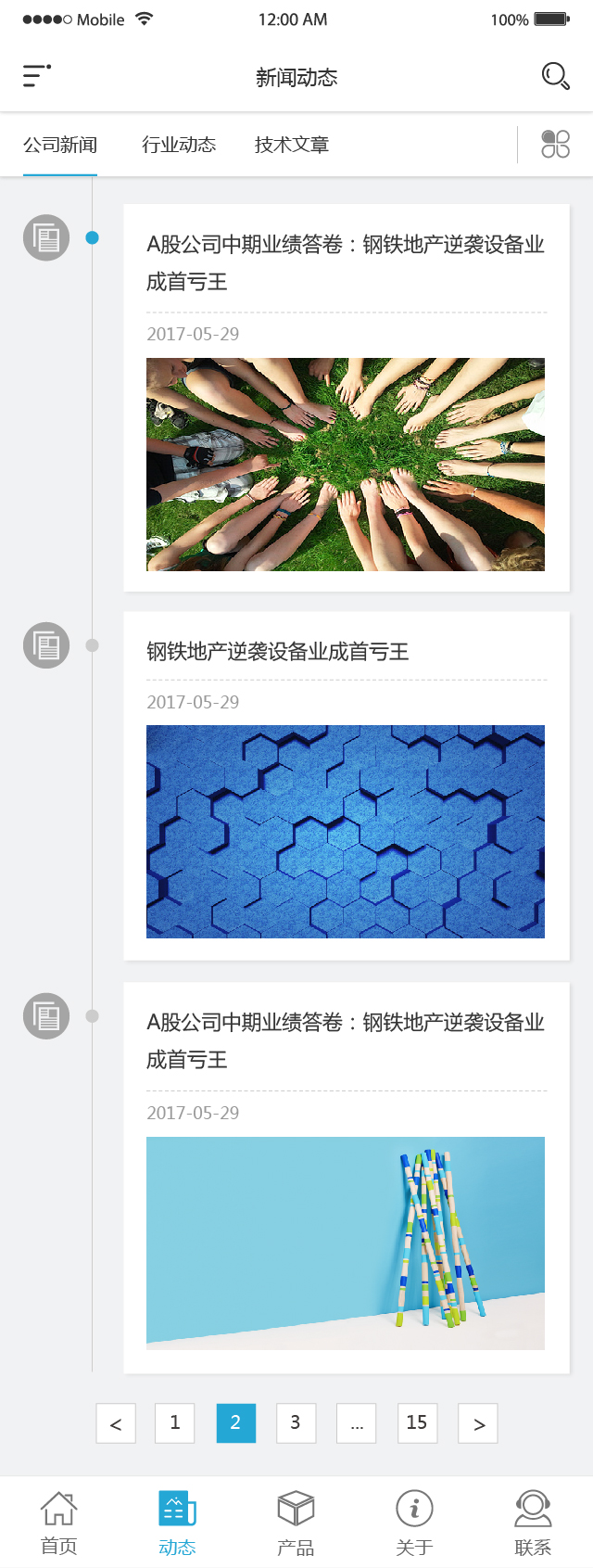Select the 动态 tab in bottom bar
This screenshot has width=593, height=1568.
[177, 1522]
